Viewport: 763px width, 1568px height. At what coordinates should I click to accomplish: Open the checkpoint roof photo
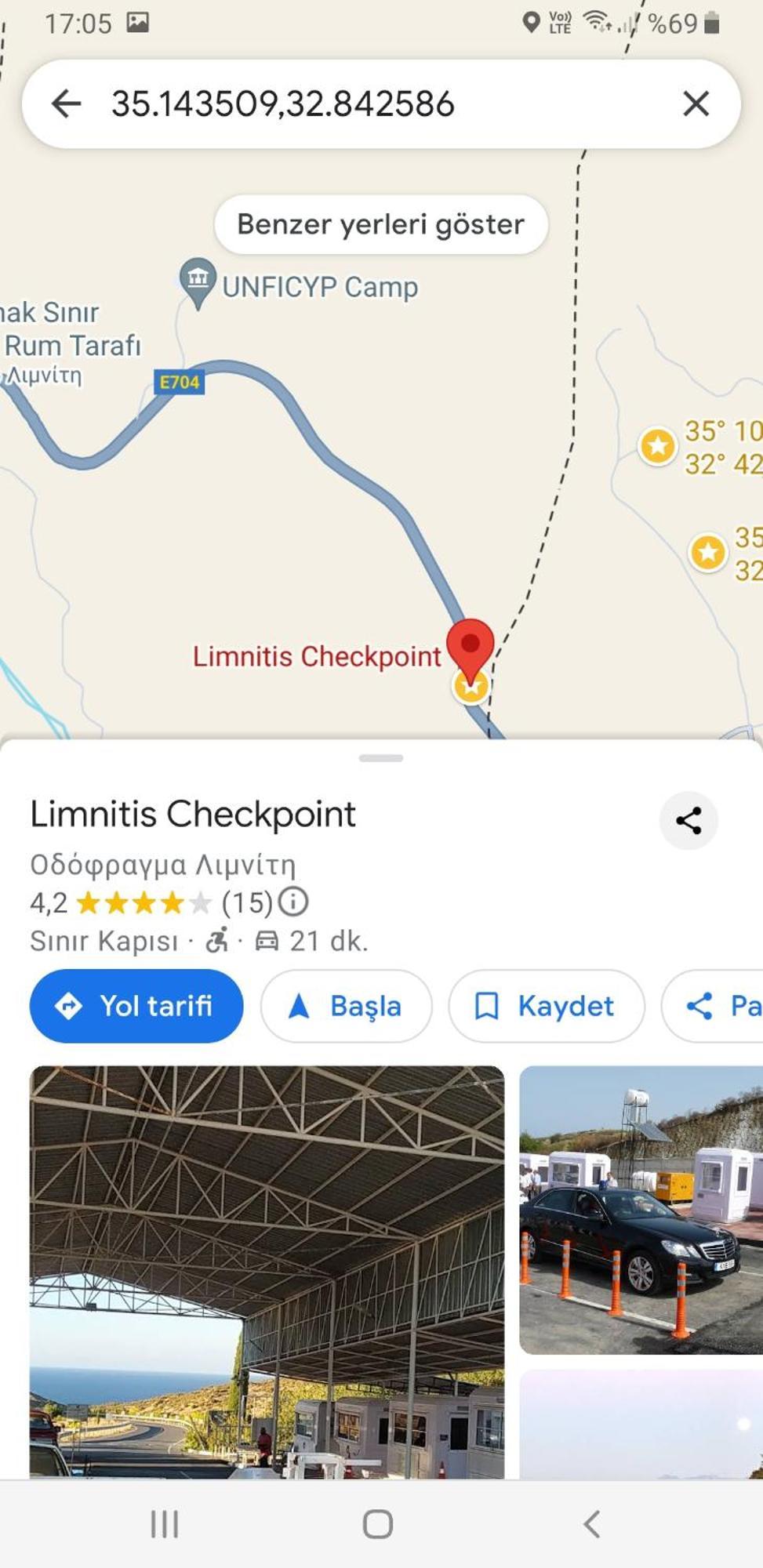tap(267, 1270)
